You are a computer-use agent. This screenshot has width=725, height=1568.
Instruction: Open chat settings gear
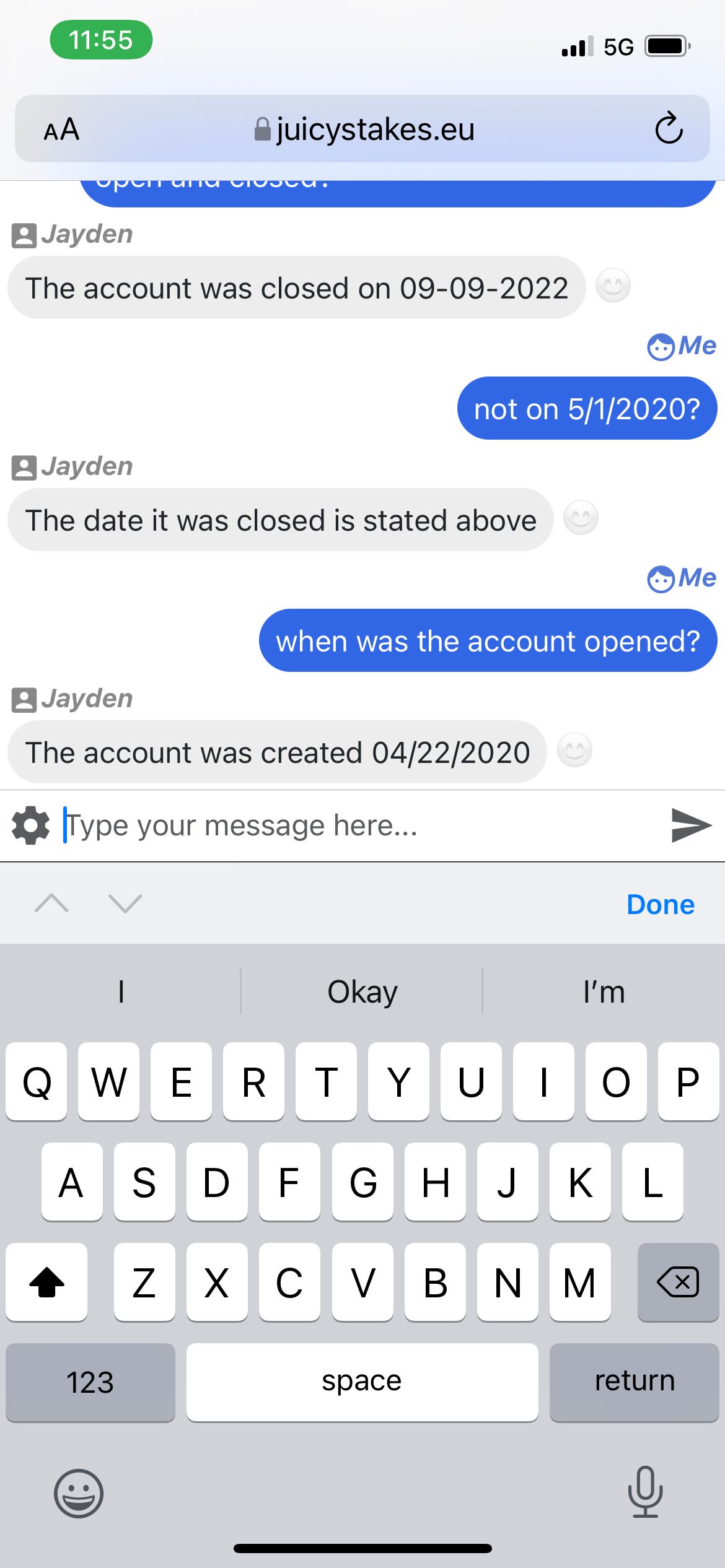pyautogui.click(x=30, y=825)
